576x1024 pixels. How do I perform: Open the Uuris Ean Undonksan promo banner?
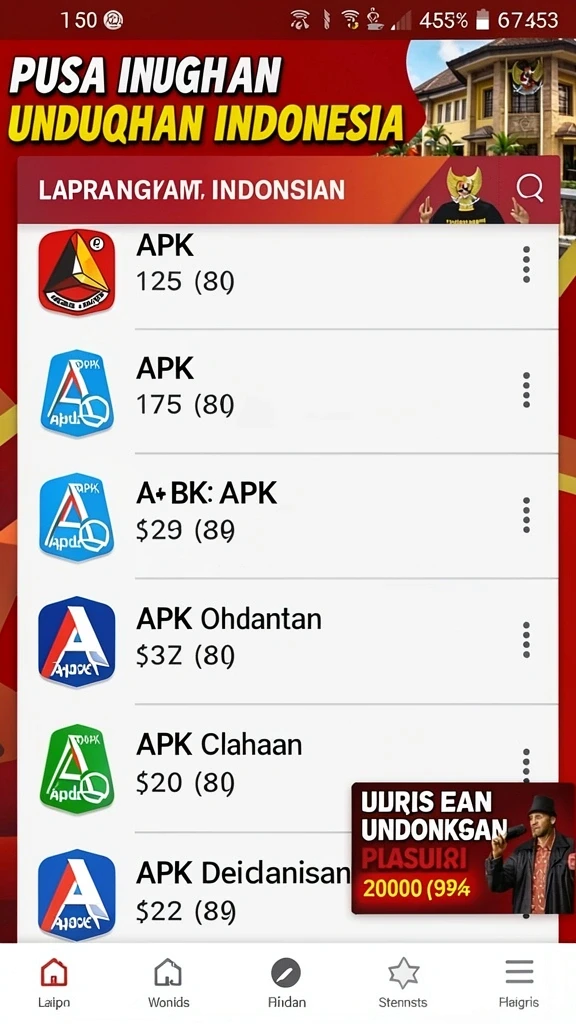[x=463, y=848]
